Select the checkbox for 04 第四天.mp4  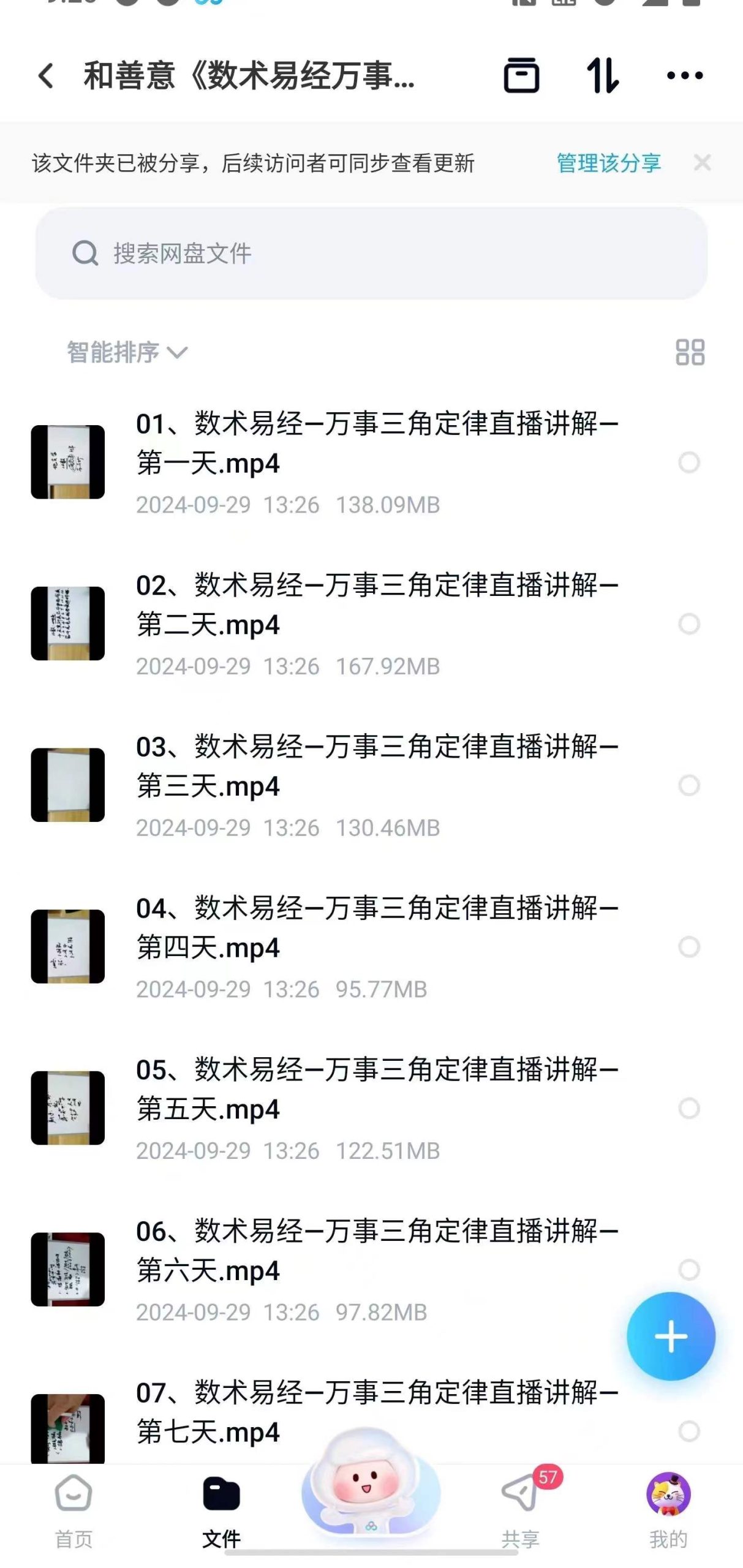[x=689, y=946]
